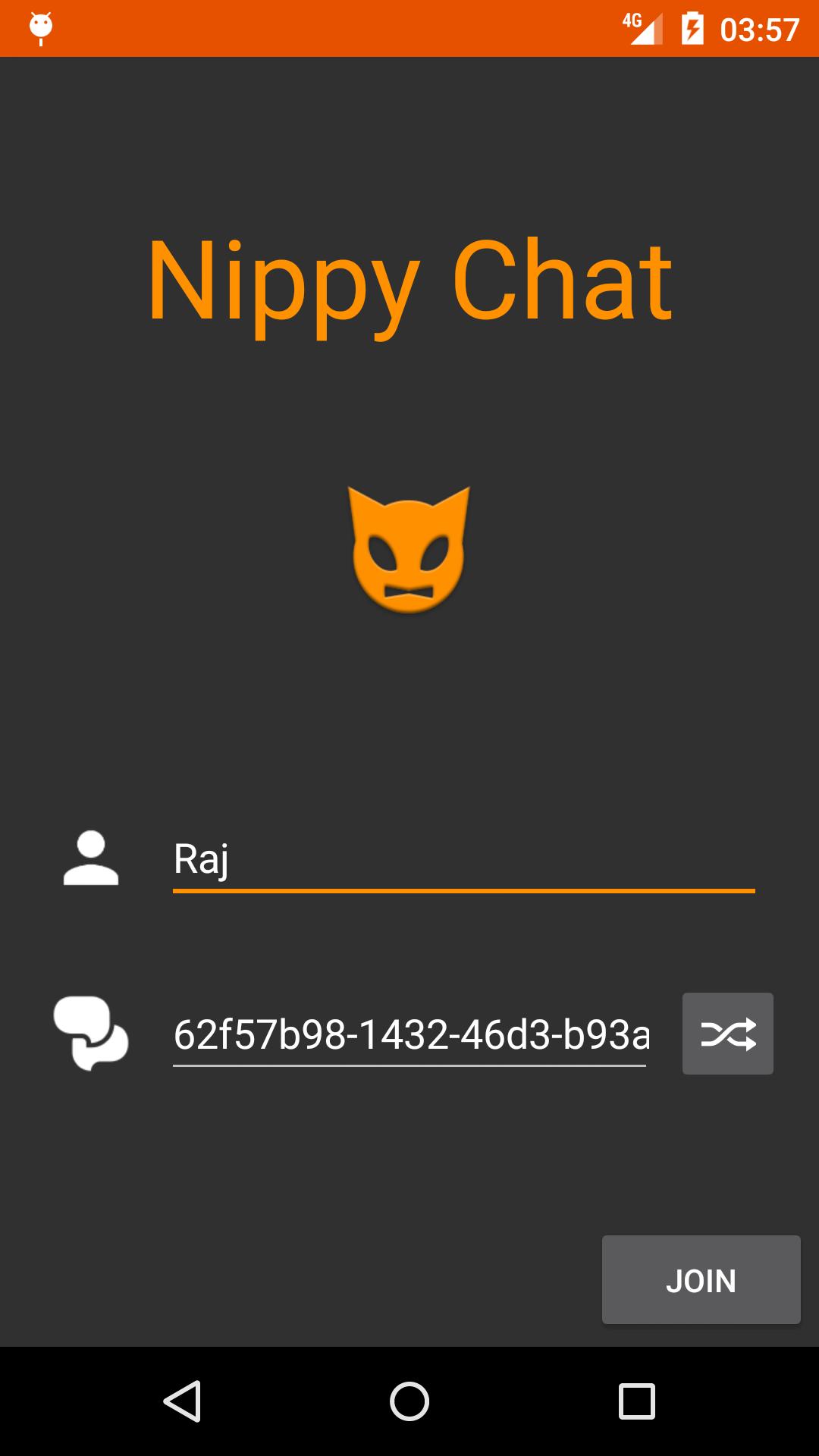The height and width of the screenshot is (1456, 819).
Task: Tap the chat room ID field
Action: 409,1035
